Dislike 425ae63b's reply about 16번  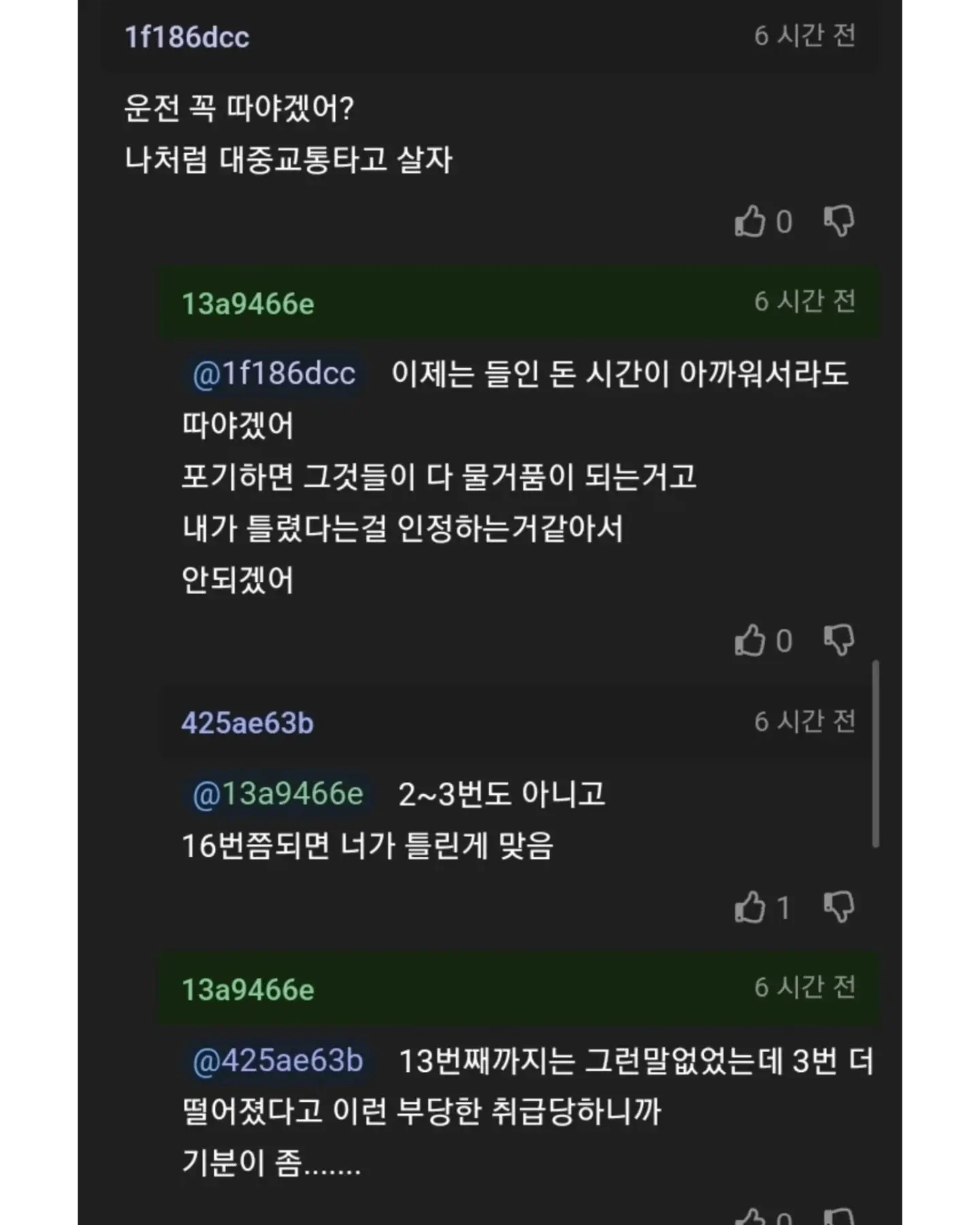pyautogui.click(x=839, y=907)
